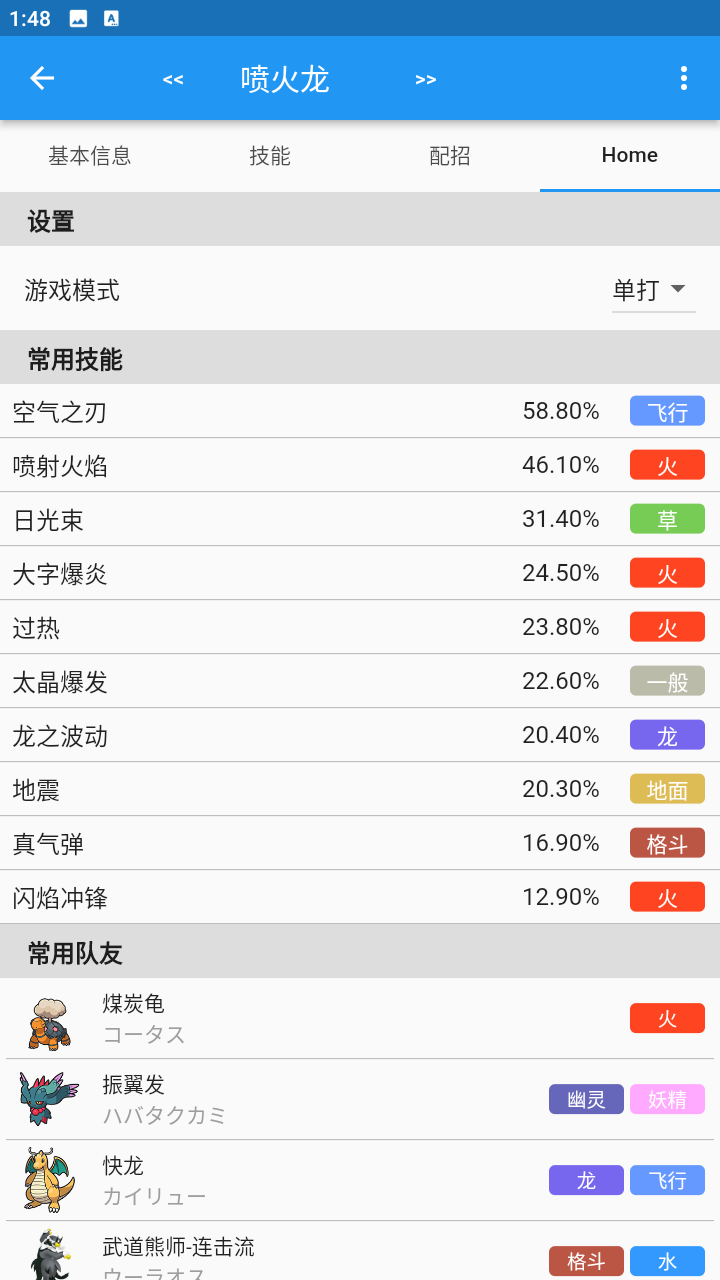Viewport: 720px width, 1280px height.
Task: Switch to the 技能 tab
Action: (x=269, y=155)
